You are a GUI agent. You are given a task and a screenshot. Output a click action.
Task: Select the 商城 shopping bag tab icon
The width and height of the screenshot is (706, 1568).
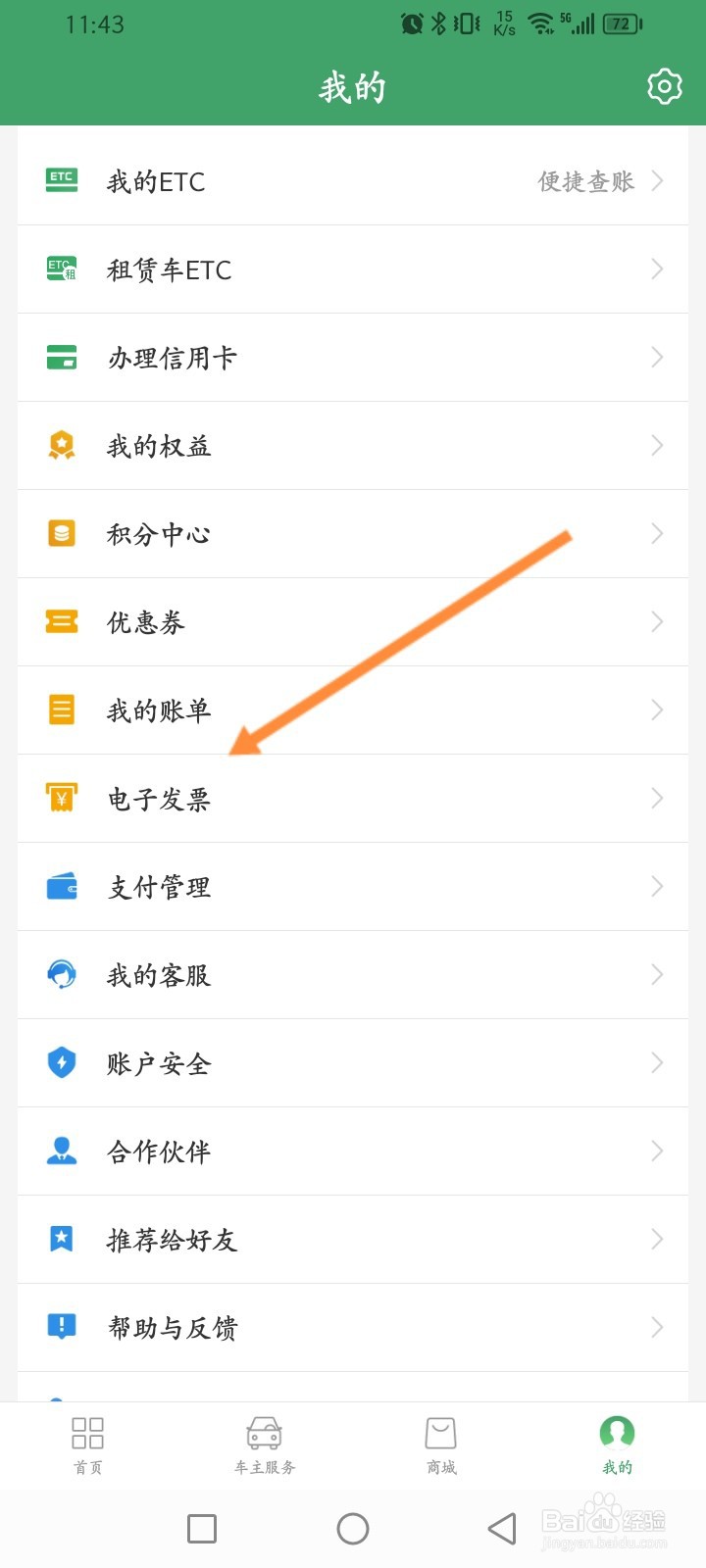pos(440,1433)
